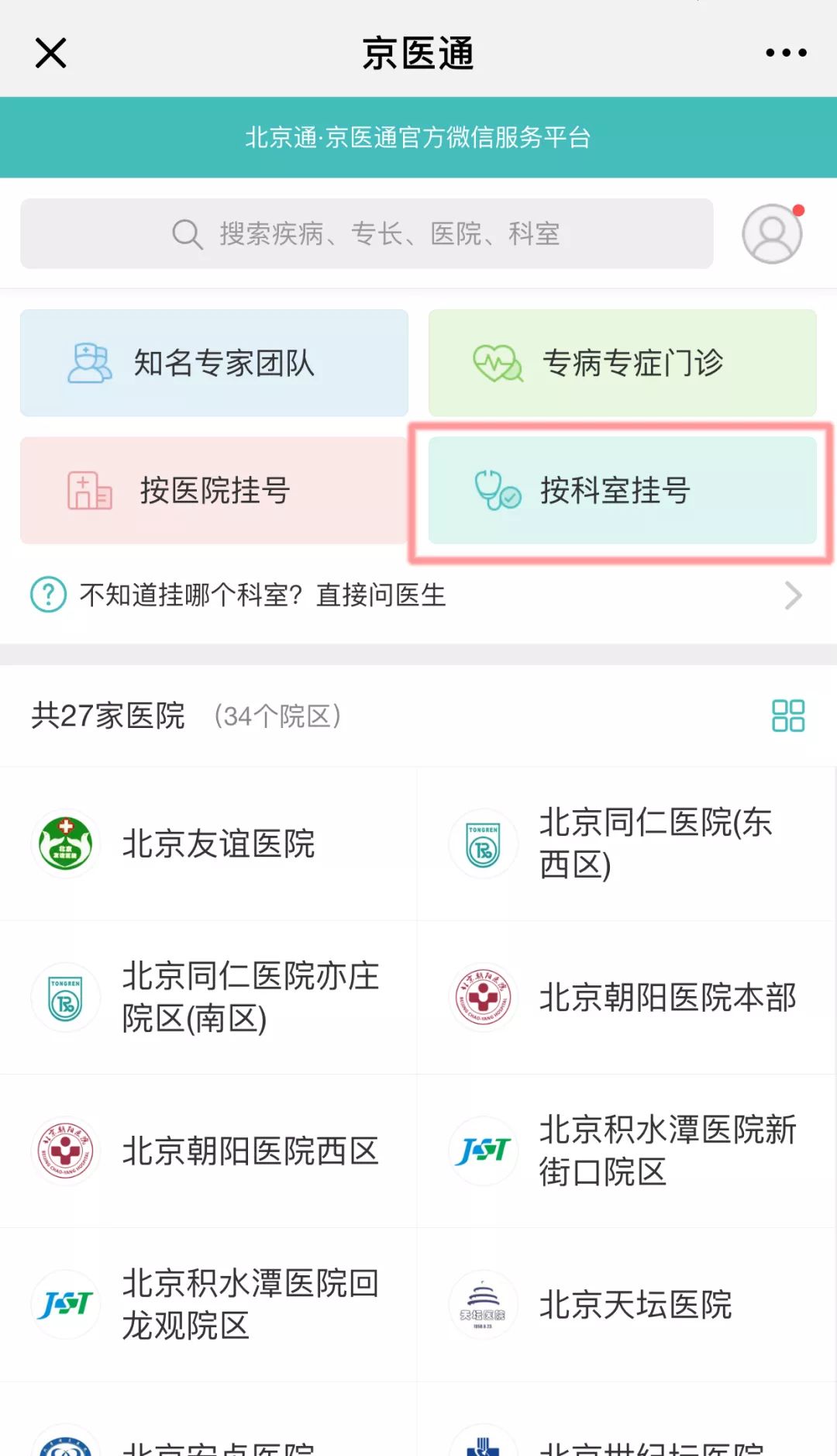Viewport: 837px width, 1456px height.
Task: Select the 知名专家团队 service icon
Action: (89, 361)
